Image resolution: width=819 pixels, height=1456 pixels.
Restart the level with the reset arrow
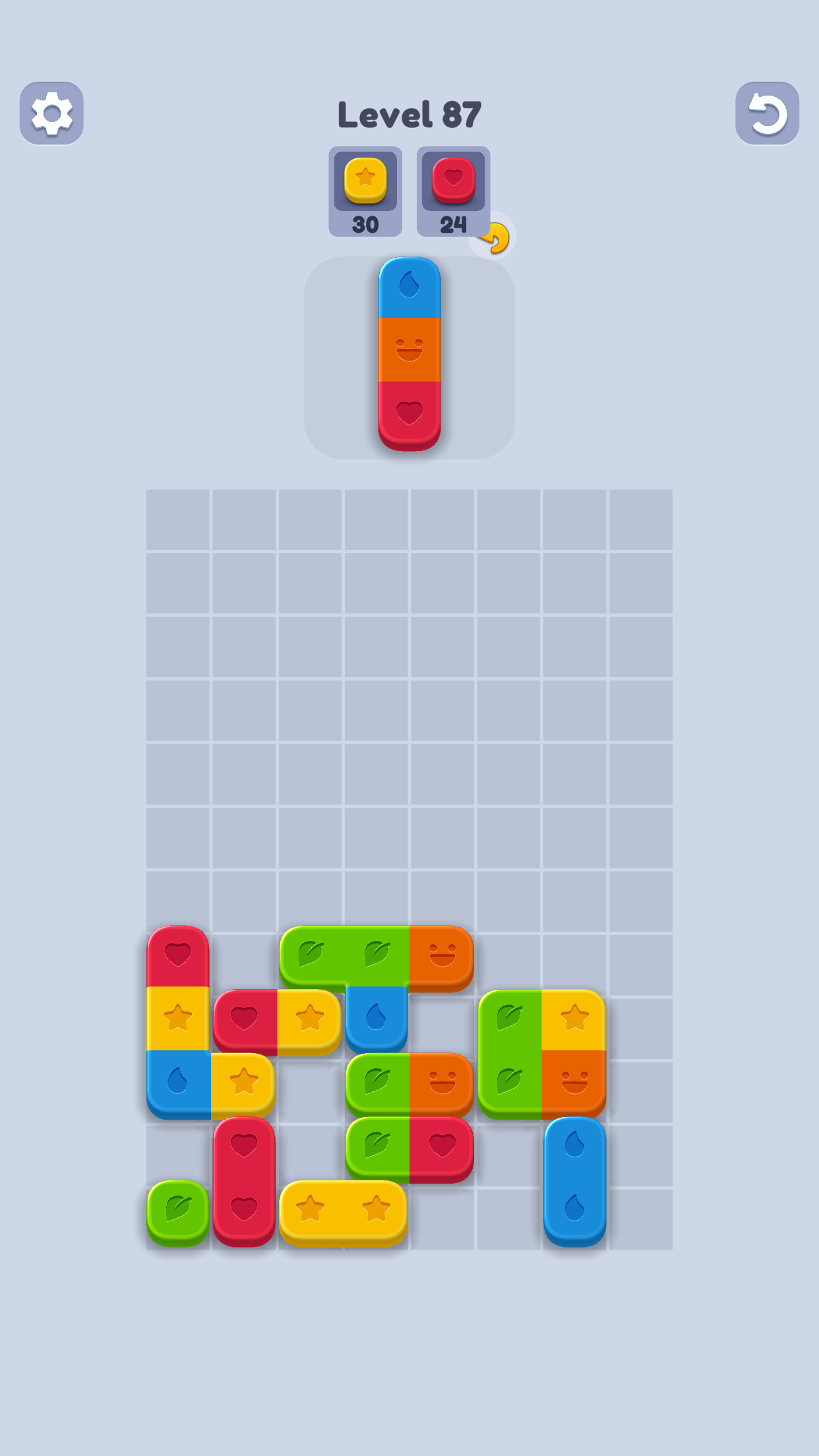point(767,113)
